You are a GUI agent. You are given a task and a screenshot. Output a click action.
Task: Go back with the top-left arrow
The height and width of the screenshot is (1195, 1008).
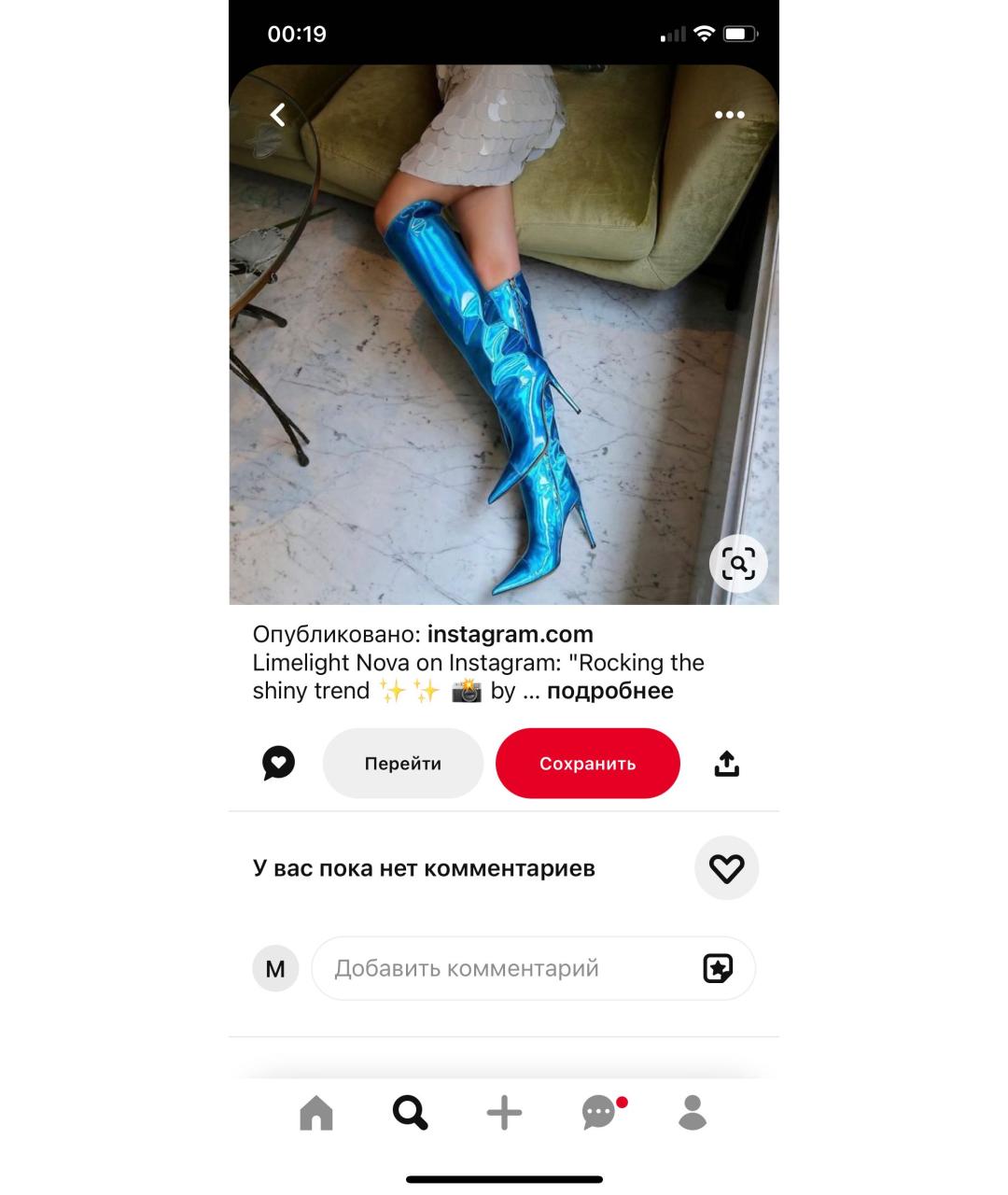pos(277,115)
